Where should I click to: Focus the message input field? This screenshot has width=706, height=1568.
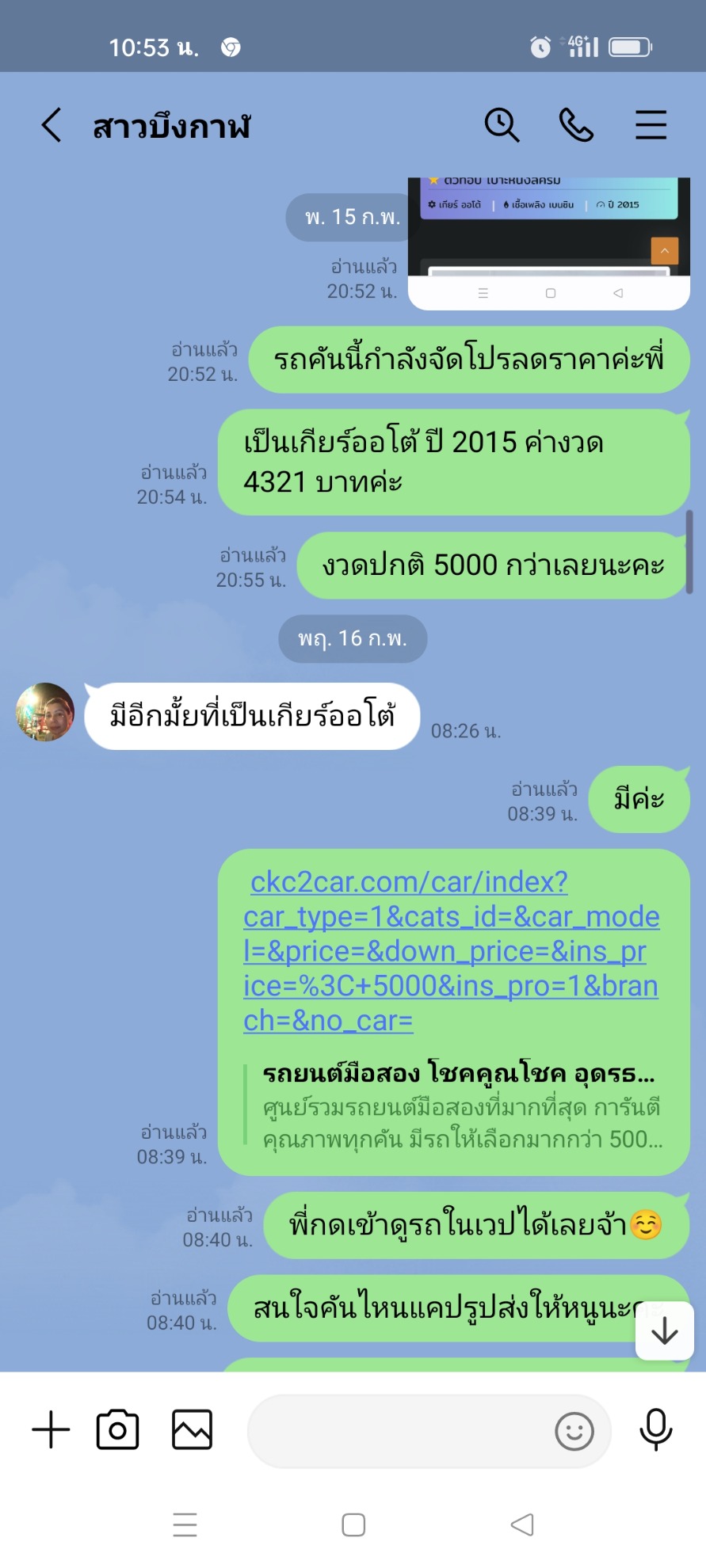pos(396,1431)
